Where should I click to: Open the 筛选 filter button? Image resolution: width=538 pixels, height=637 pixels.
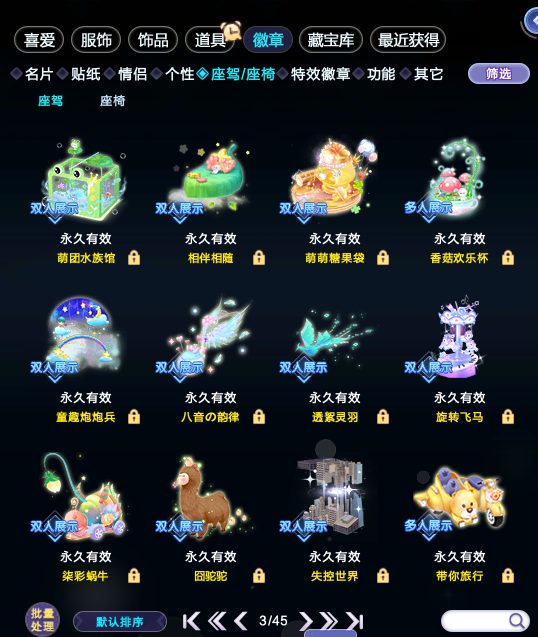(499, 74)
